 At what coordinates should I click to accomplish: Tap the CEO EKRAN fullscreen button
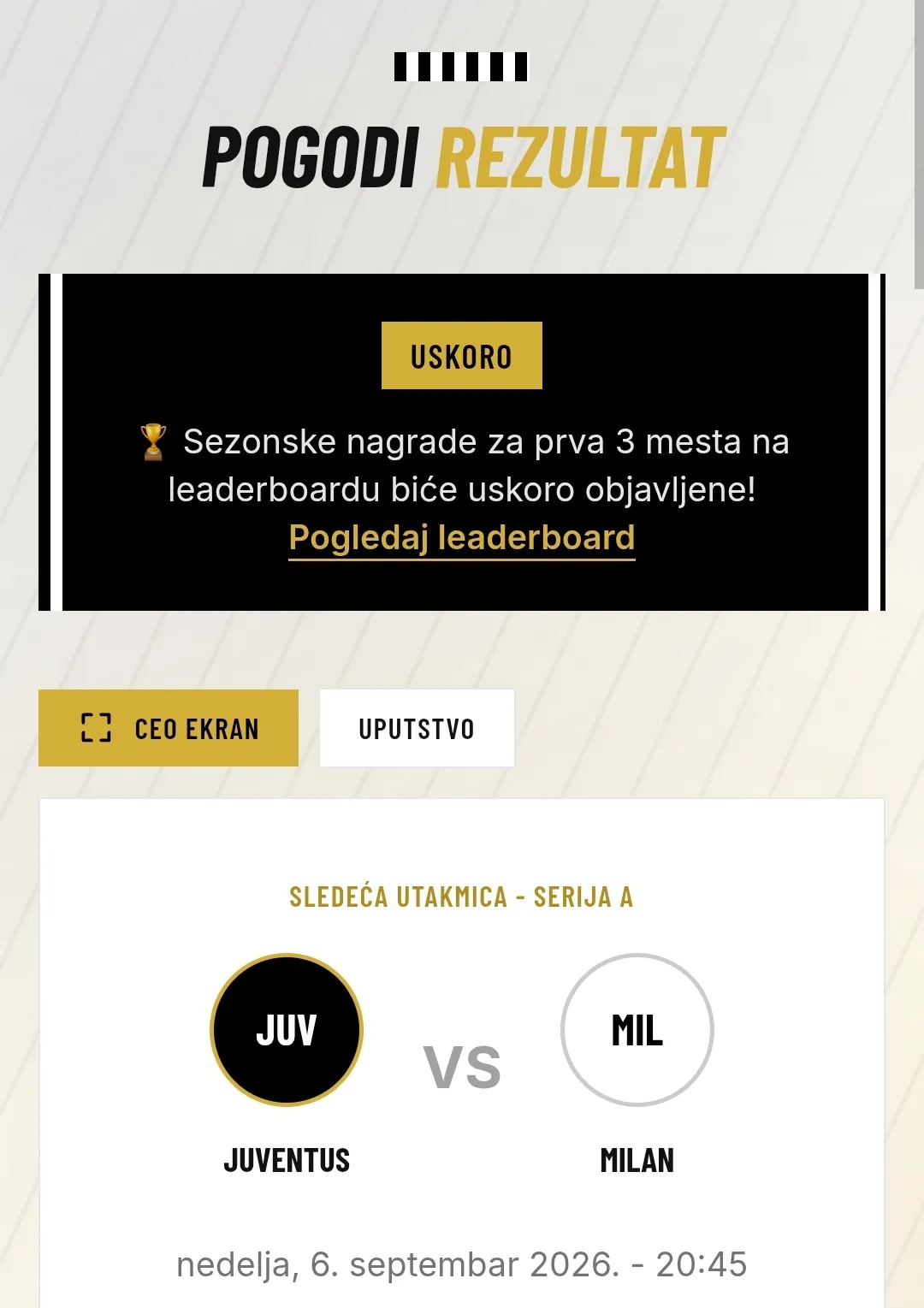click(x=169, y=728)
